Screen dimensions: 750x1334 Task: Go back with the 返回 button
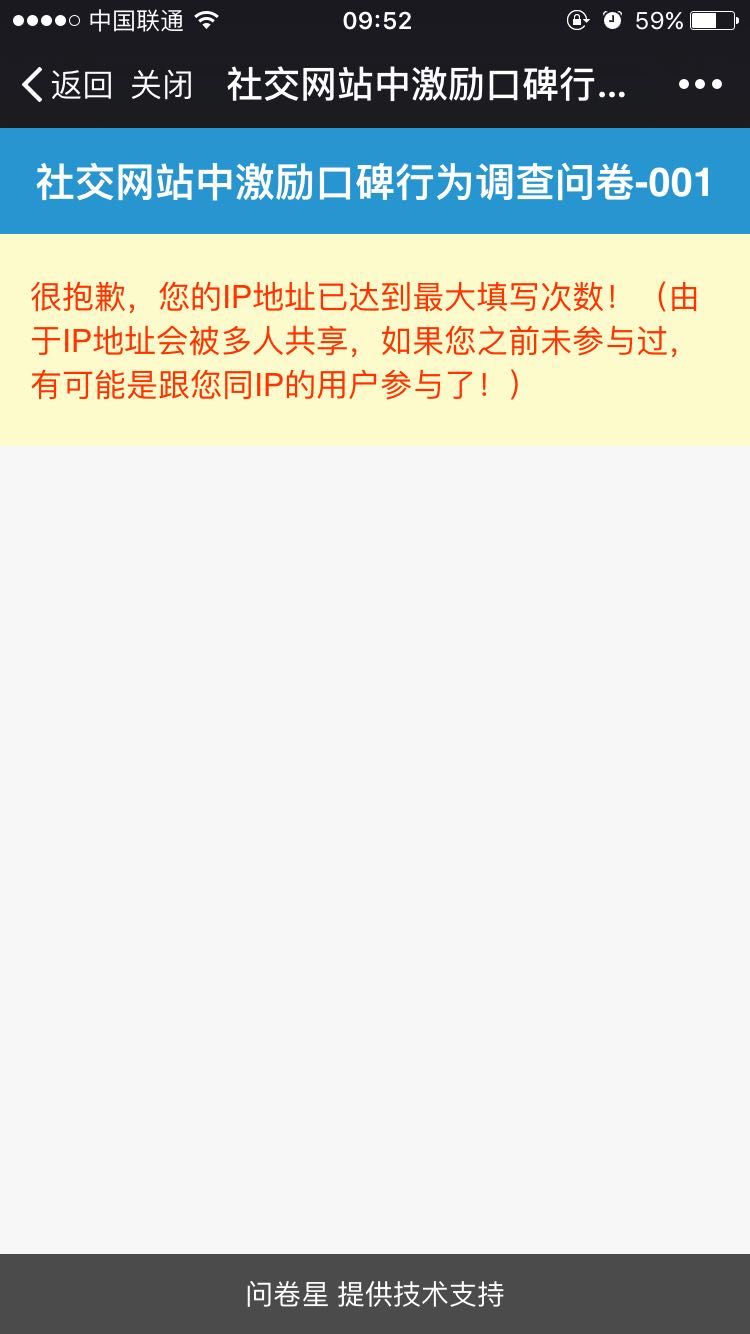point(66,85)
